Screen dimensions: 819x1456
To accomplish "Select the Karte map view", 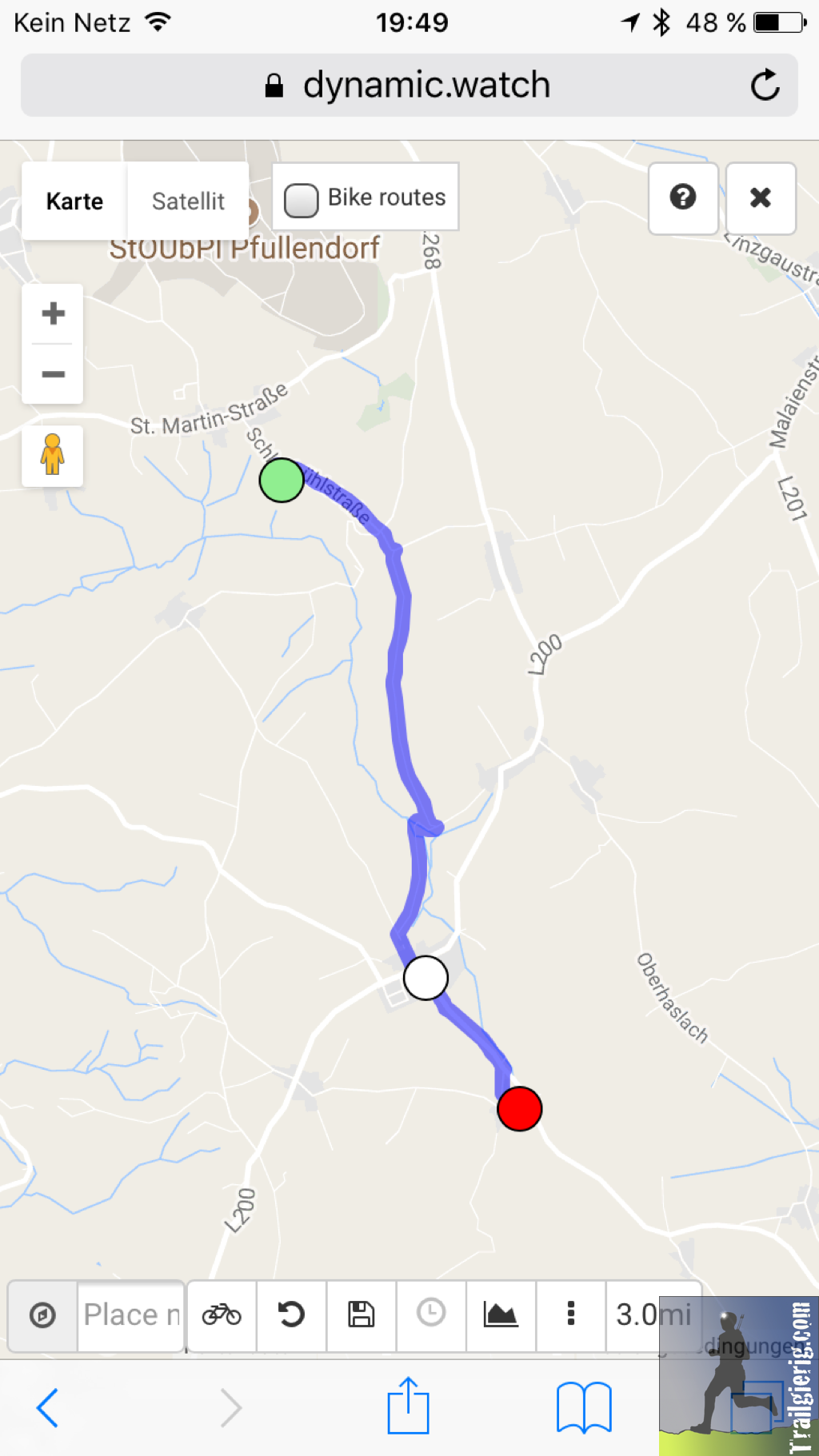I will [x=74, y=201].
